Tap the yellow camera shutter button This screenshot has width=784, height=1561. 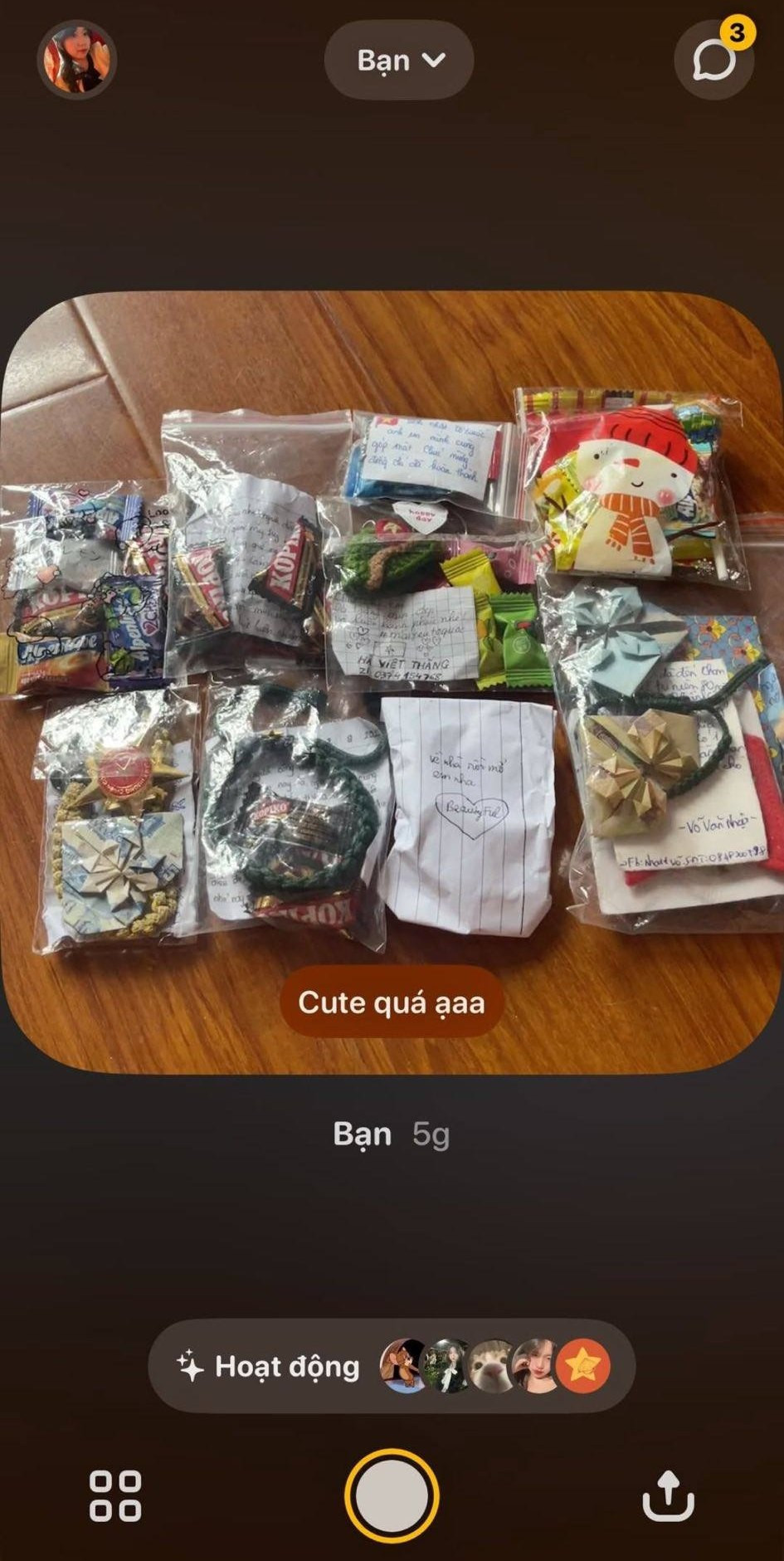[392, 1495]
